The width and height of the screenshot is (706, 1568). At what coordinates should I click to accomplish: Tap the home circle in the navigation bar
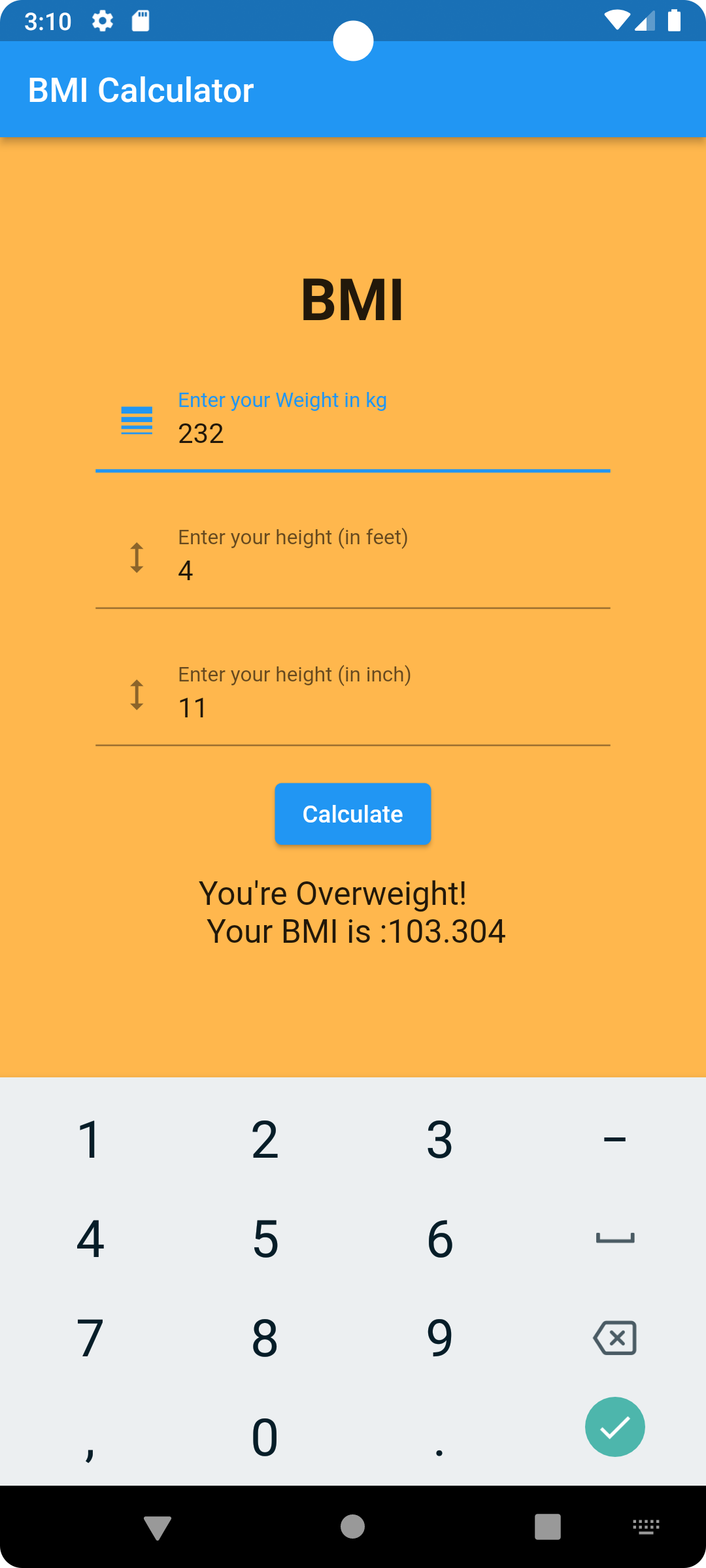(x=353, y=1526)
